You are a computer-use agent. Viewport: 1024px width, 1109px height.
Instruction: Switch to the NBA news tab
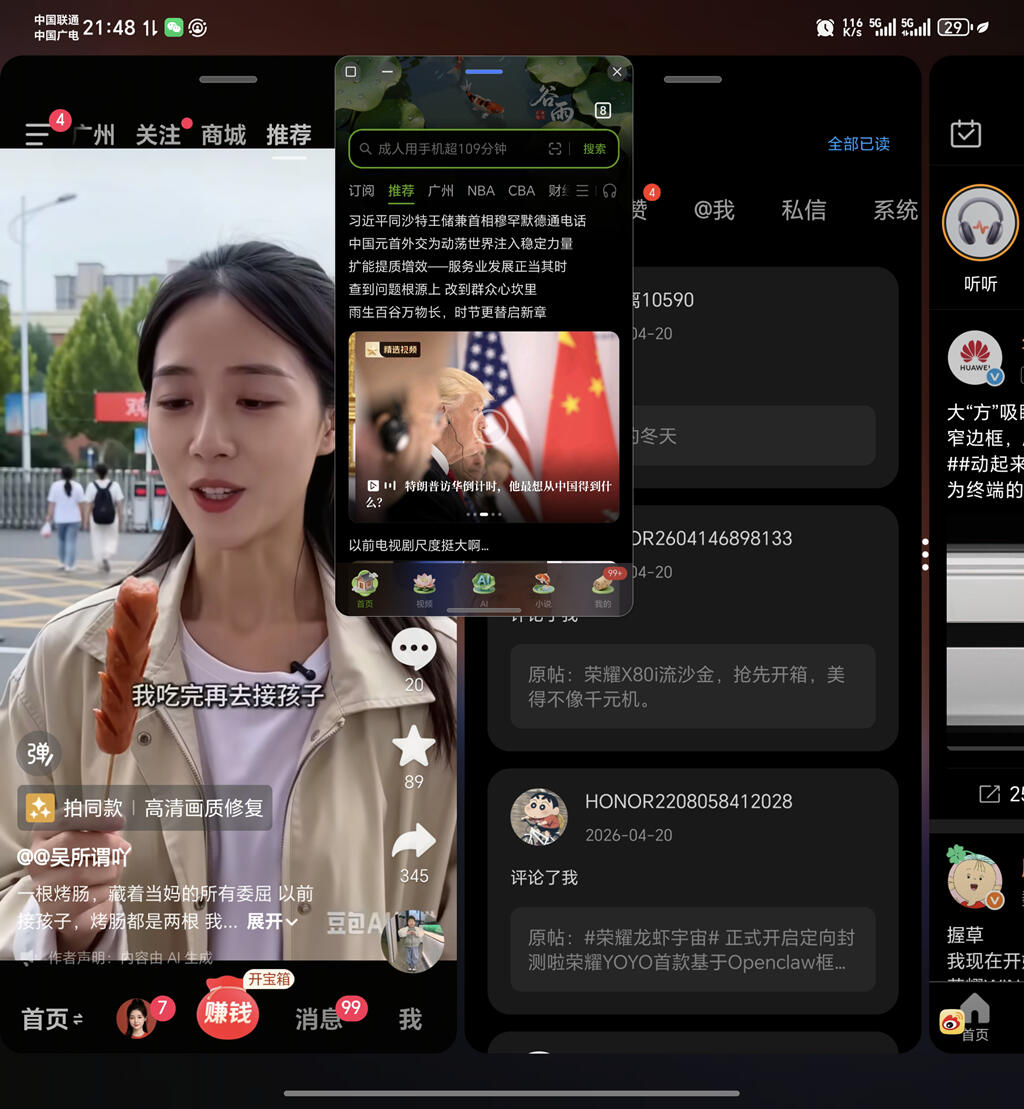(x=481, y=191)
